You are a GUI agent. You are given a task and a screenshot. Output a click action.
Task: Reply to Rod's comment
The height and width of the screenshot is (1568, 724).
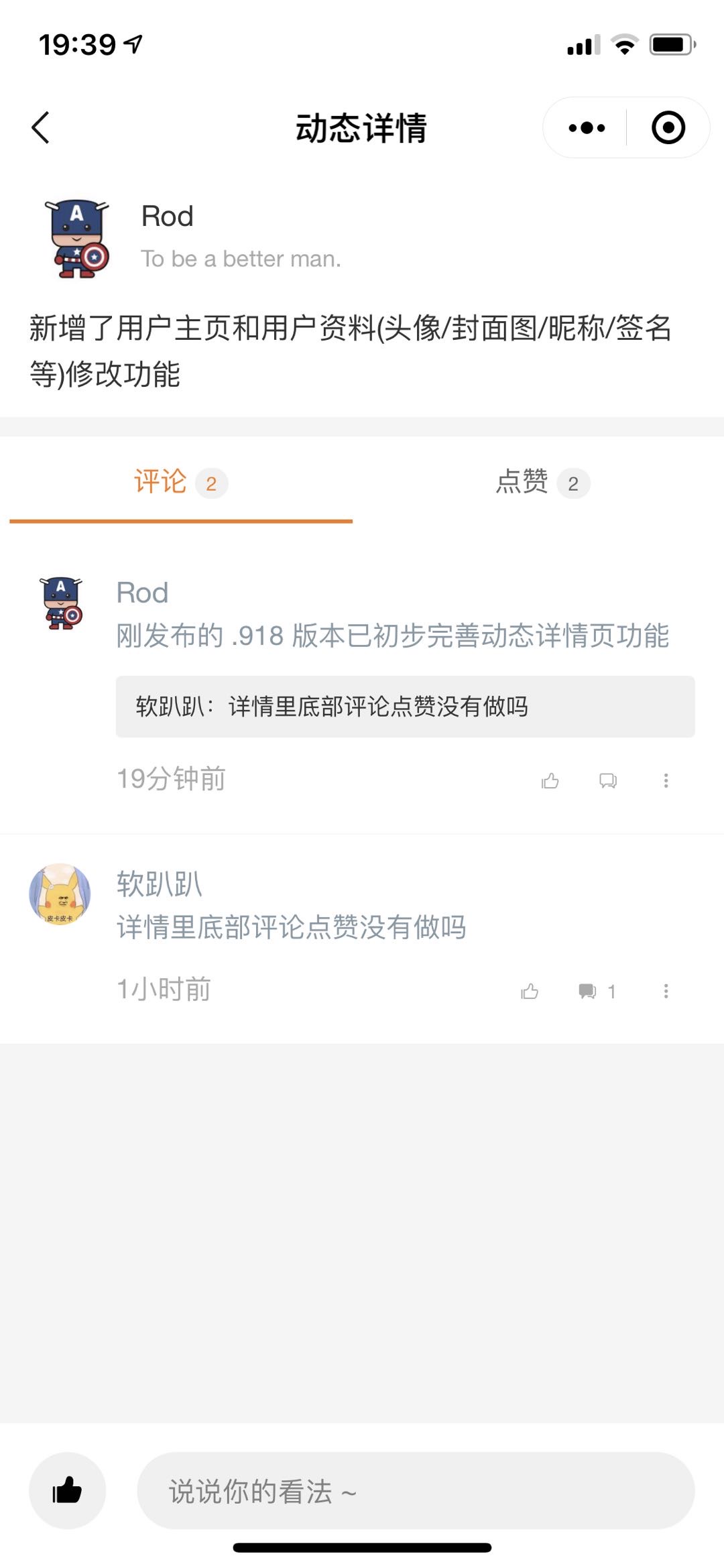click(x=608, y=780)
